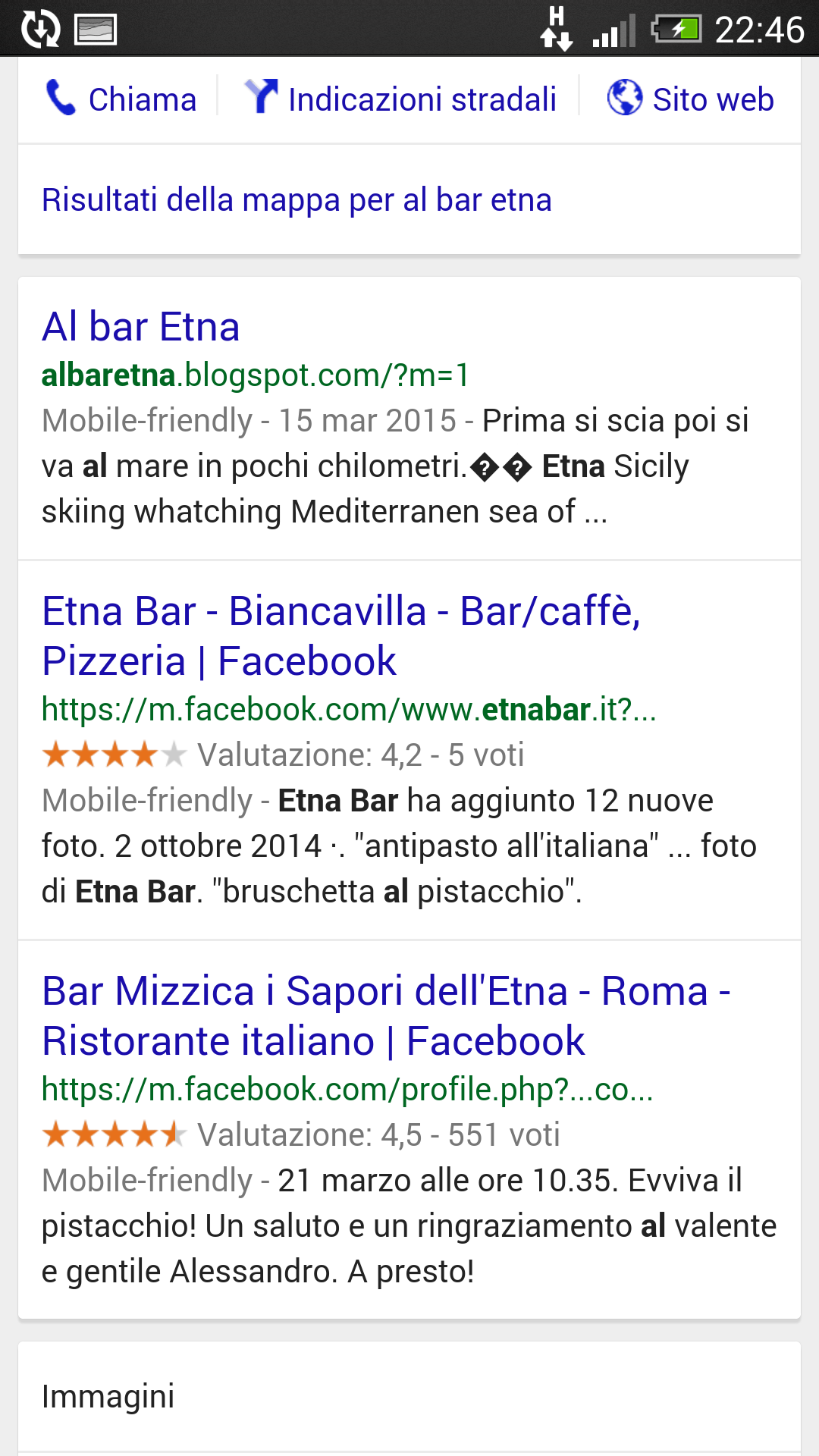Screen dimensions: 819x1456
Task: Open Risultati della mappa per al bar etna
Action: [297, 200]
